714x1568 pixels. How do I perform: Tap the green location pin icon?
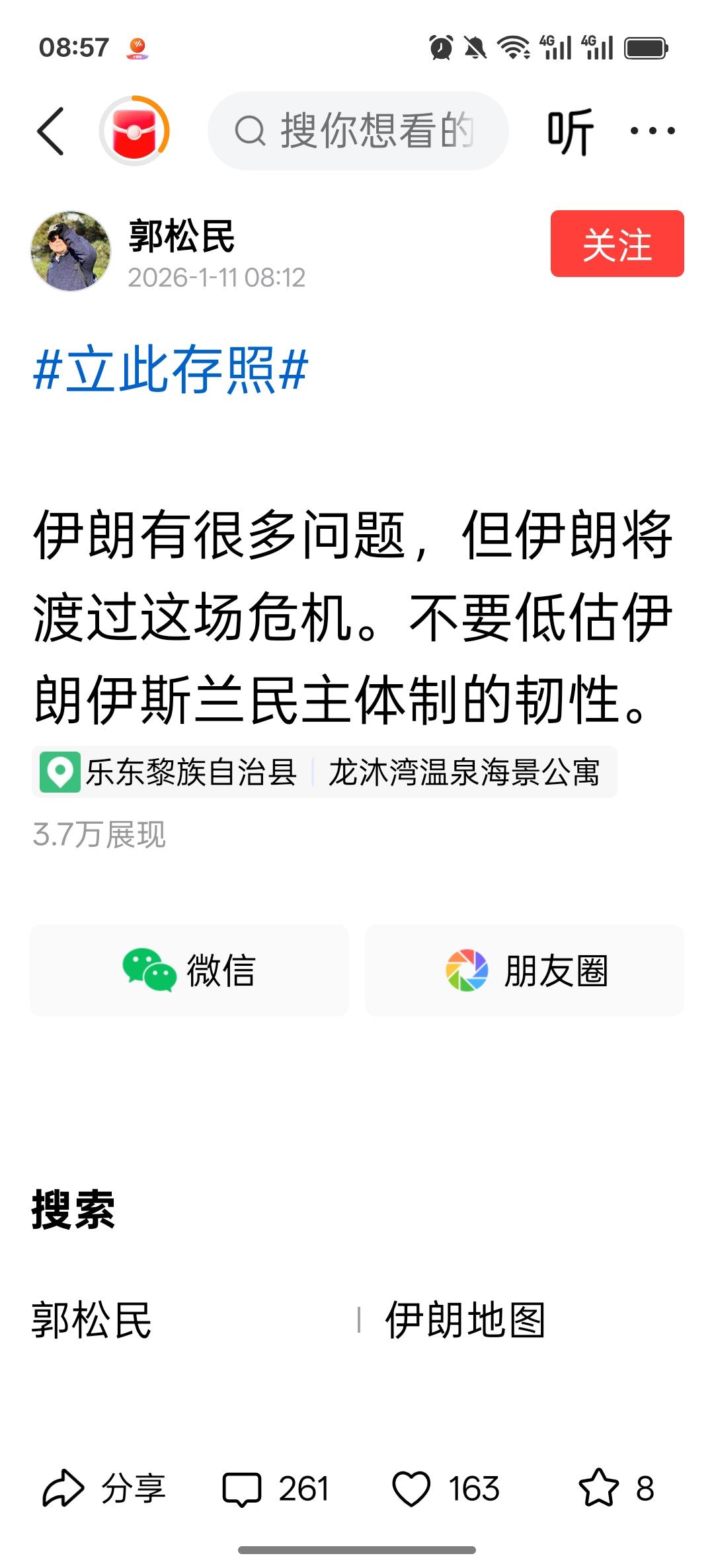click(61, 770)
